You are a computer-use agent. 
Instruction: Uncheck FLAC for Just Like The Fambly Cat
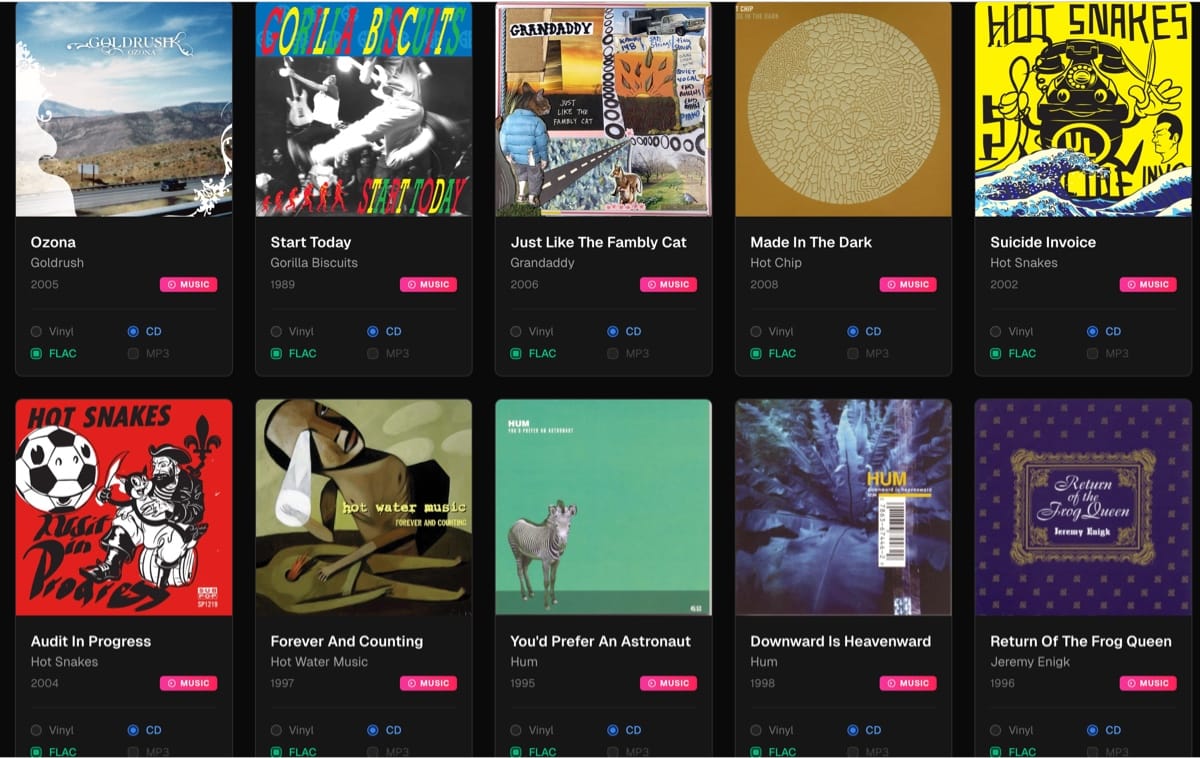[x=517, y=353]
